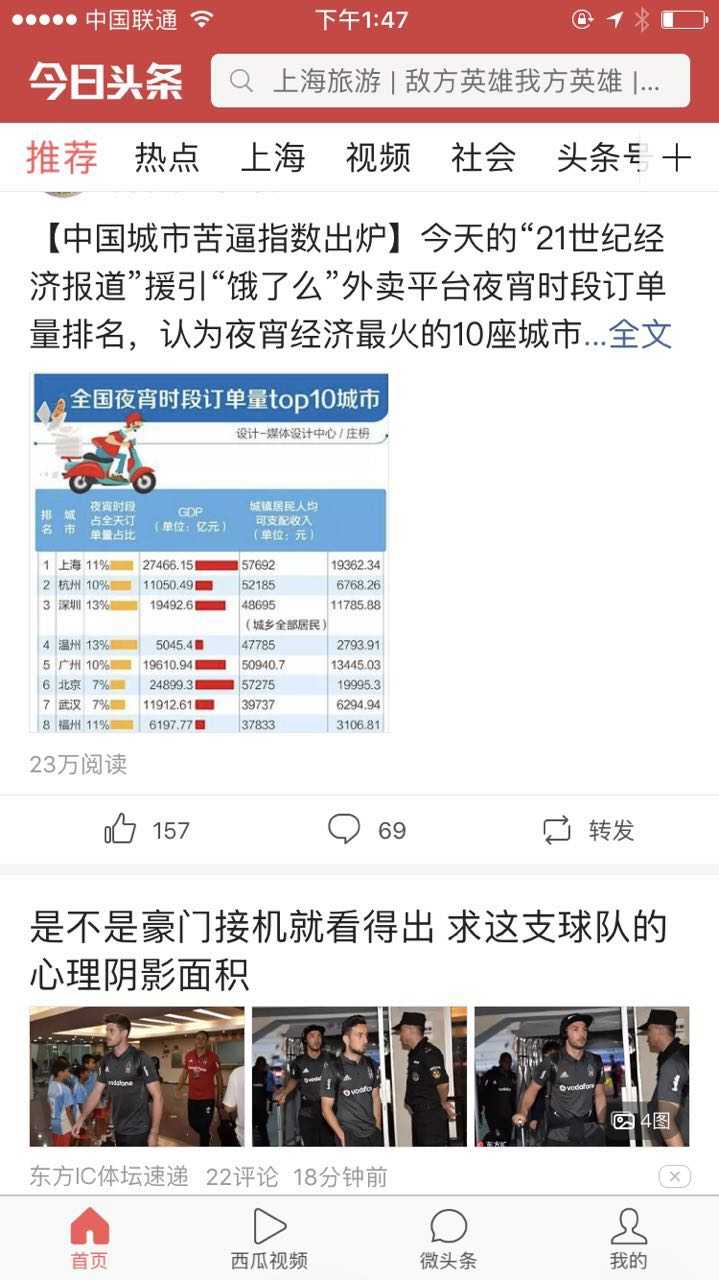The height and width of the screenshot is (1280, 719).
Task: Go to the 首页 tab
Action: pyautogui.click(x=89, y=1238)
